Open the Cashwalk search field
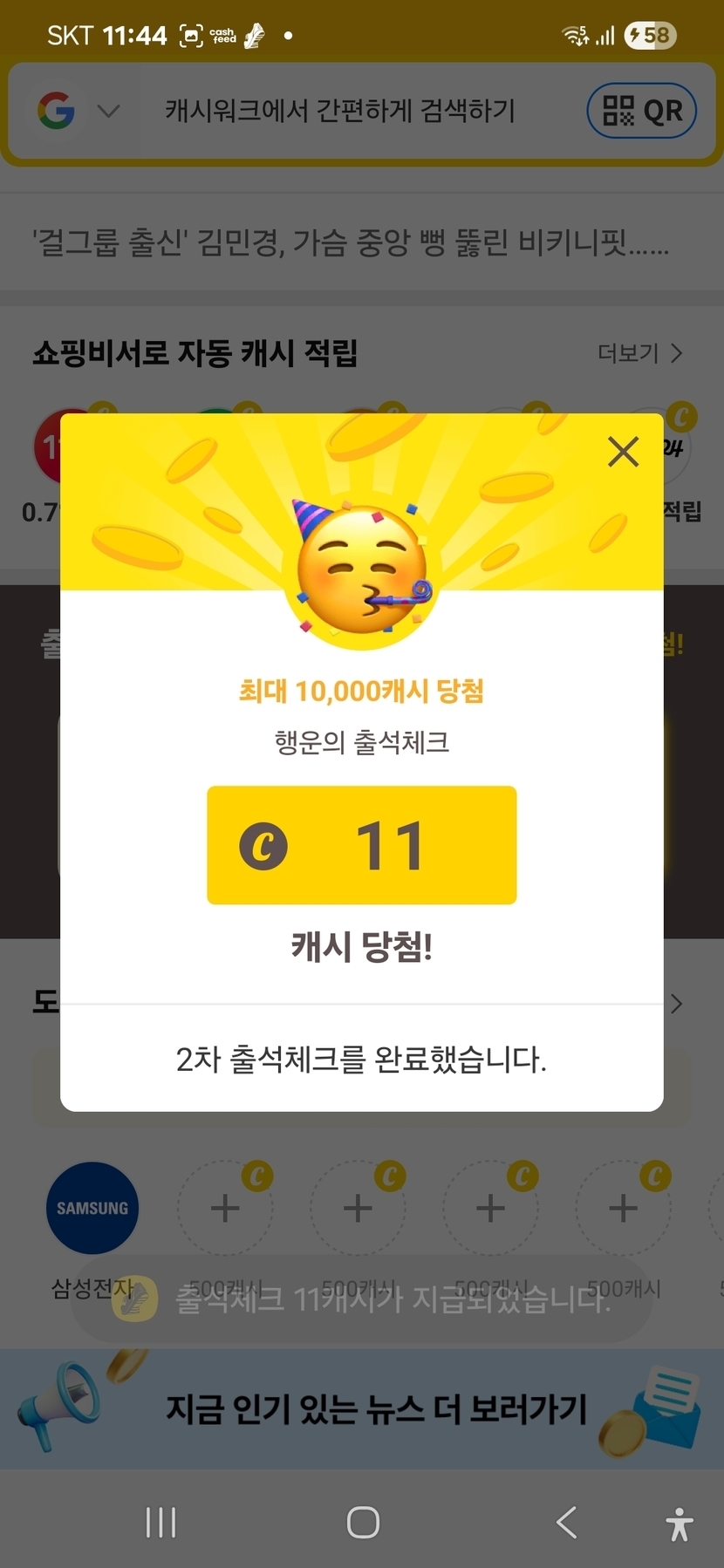This screenshot has width=724, height=1568. tap(340, 111)
